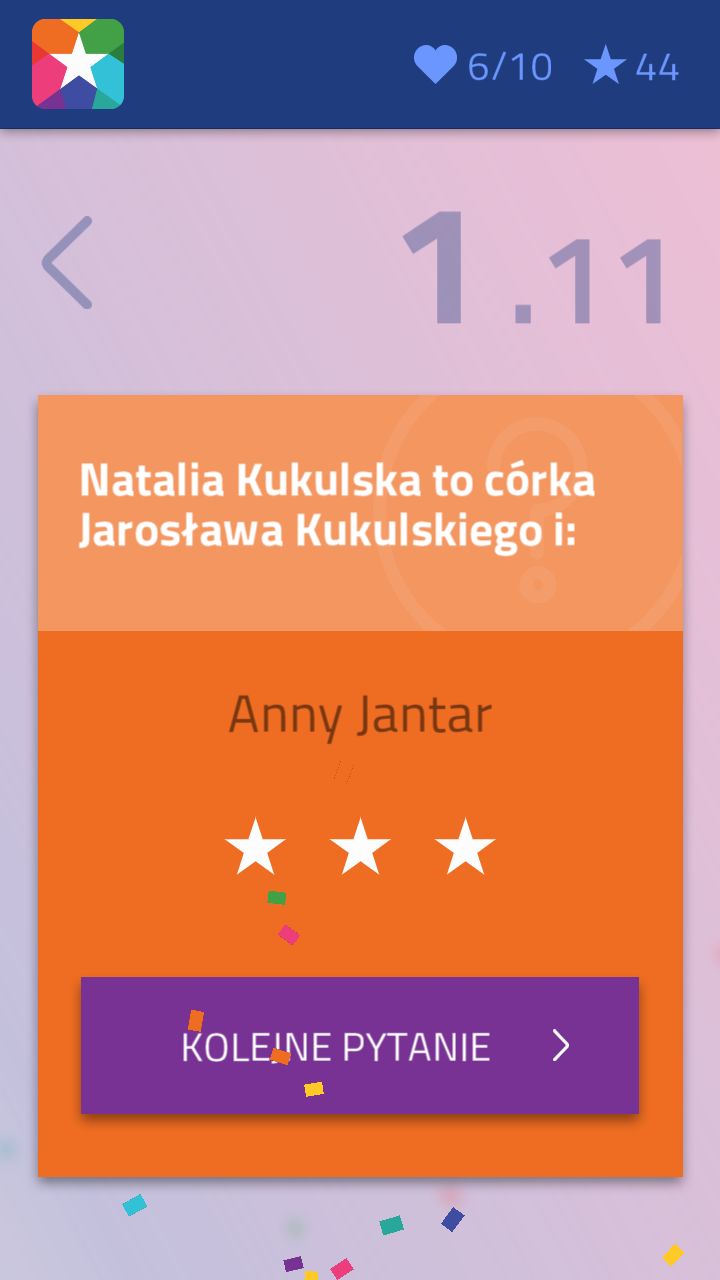The height and width of the screenshot is (1280, 720).
Task: Tap the KOLEJNE PYTANIE button
Action: (360, 1045)
